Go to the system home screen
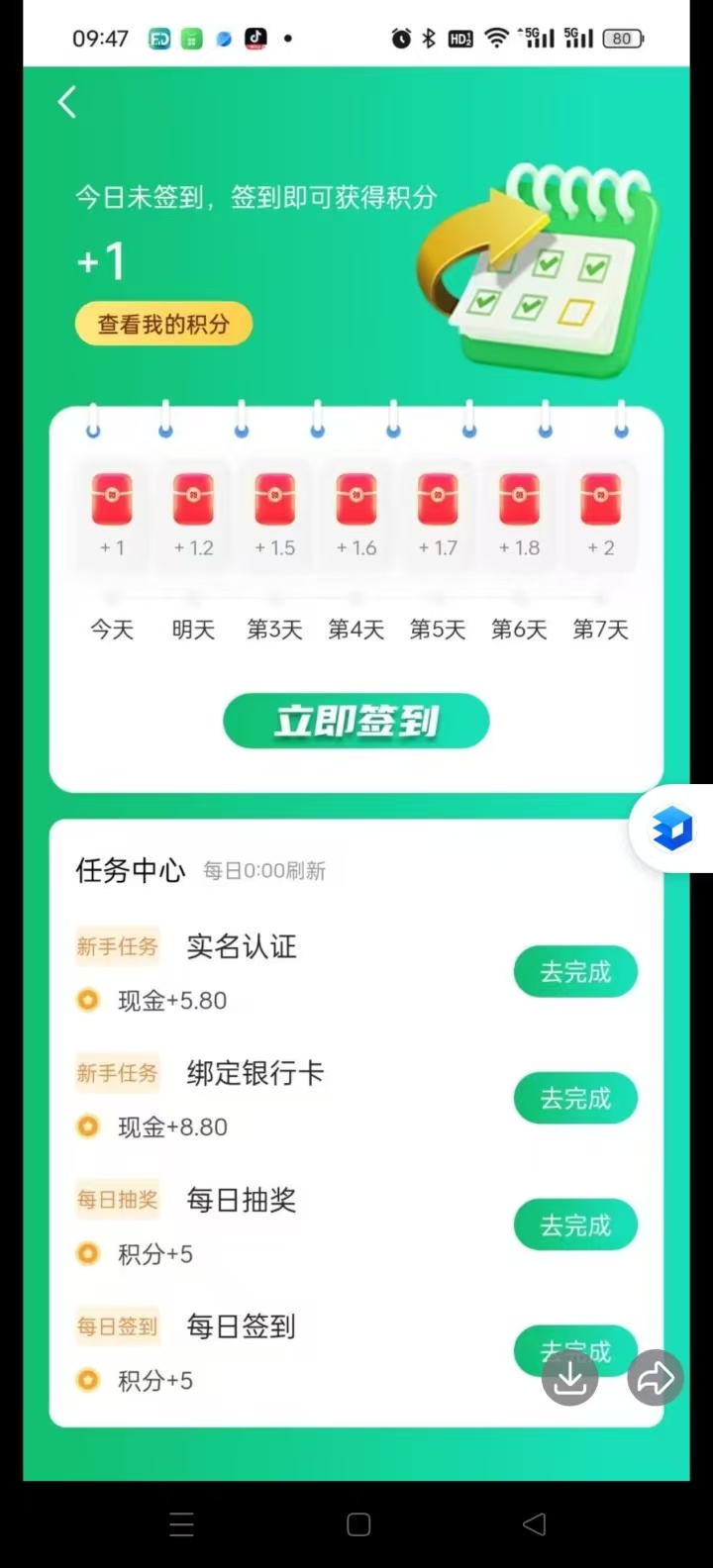 click(x=358, y=1524)
